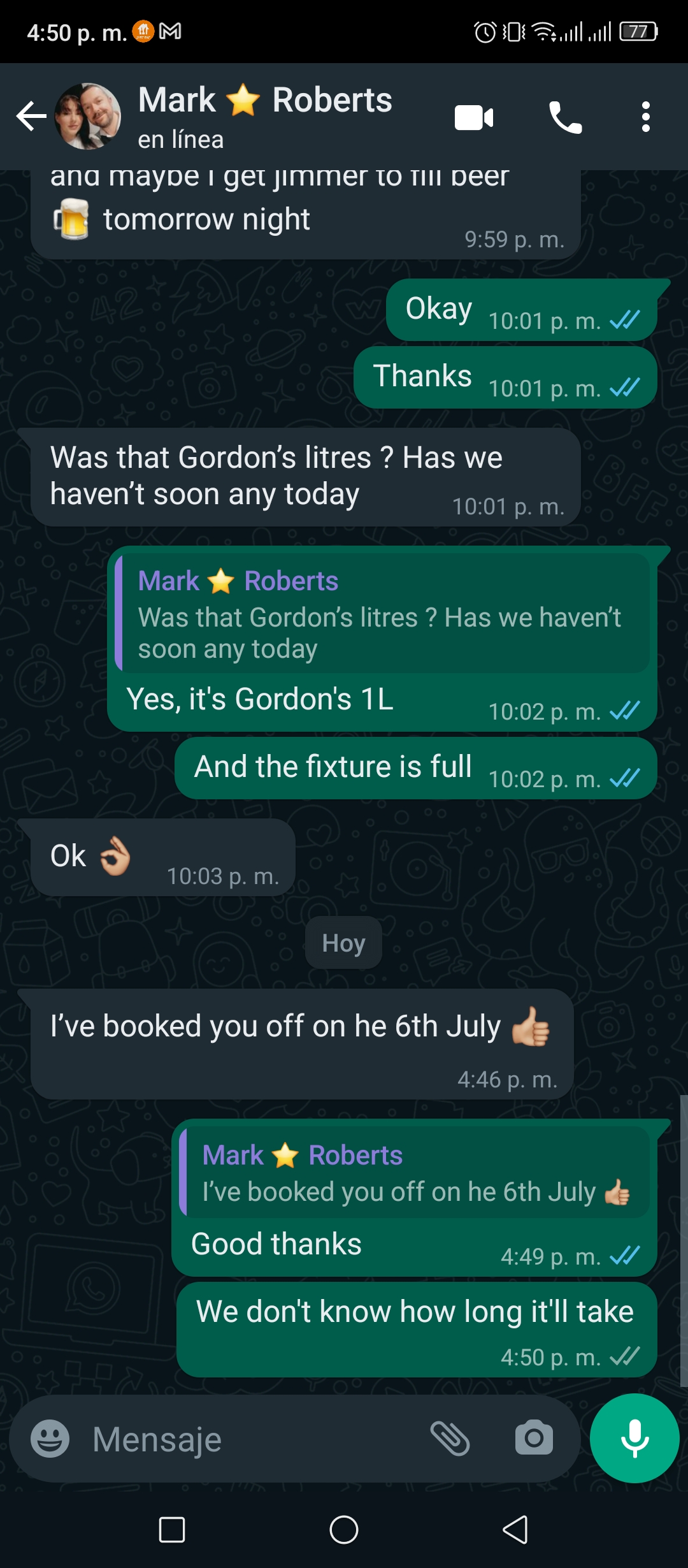Open the emoji picker
Screen dimensions: 688x1568
tap(50, 1439)
